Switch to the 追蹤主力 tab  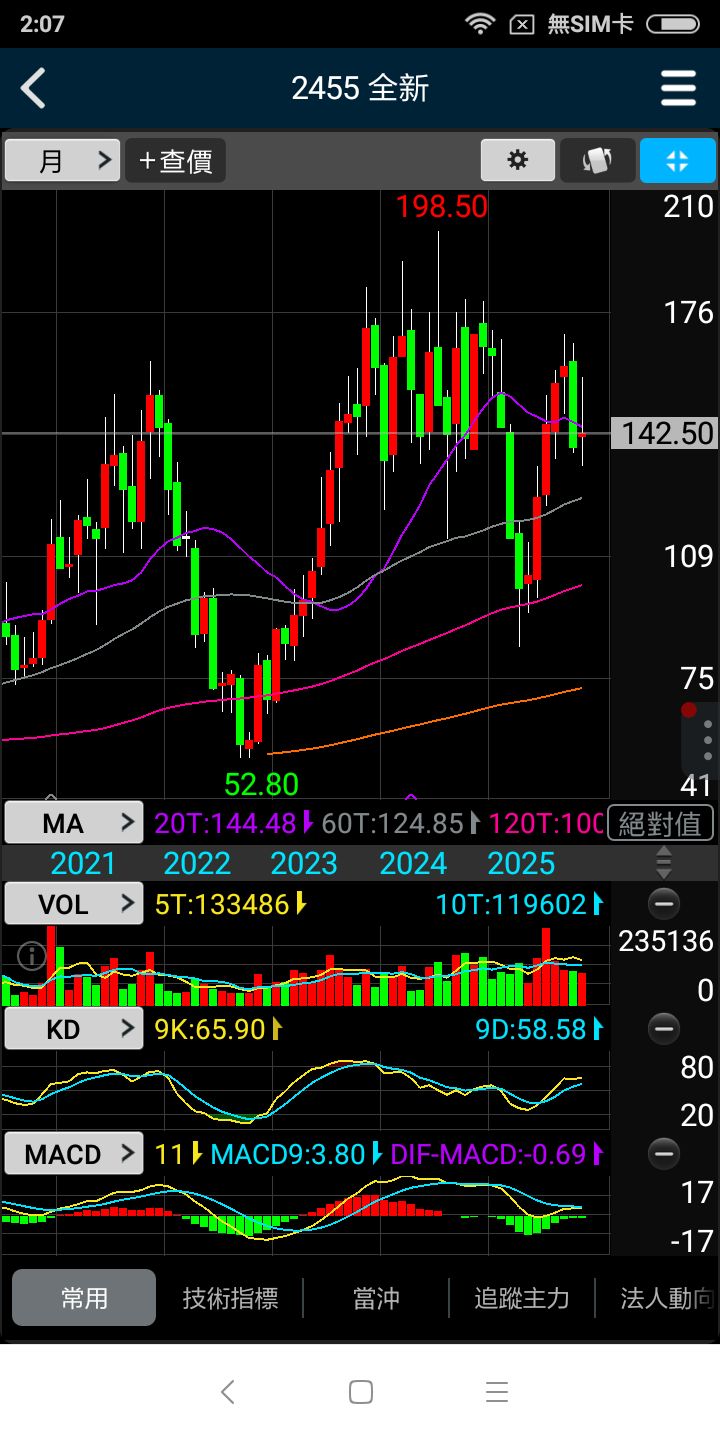coord(522,1298)
